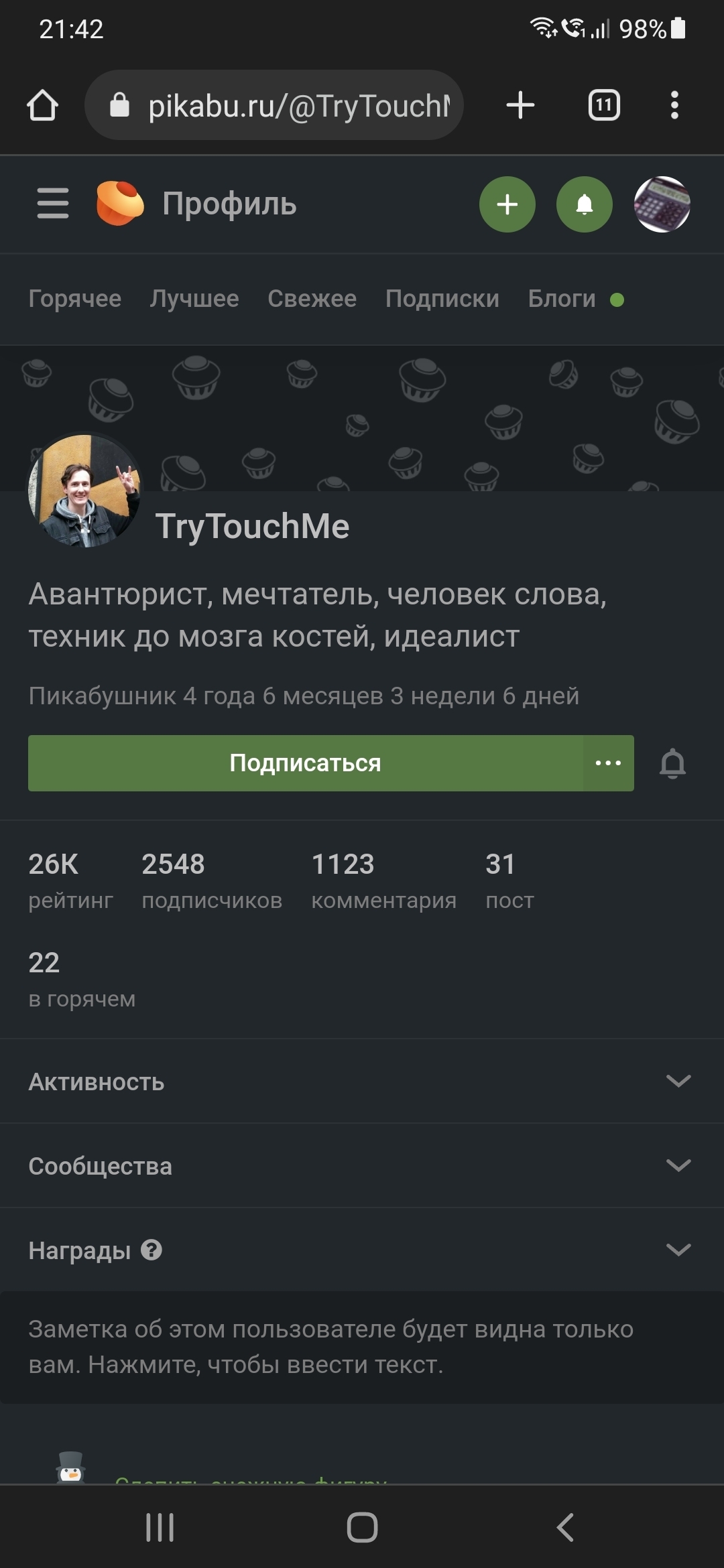Expand the Сообщества section

pos(362,1166)
